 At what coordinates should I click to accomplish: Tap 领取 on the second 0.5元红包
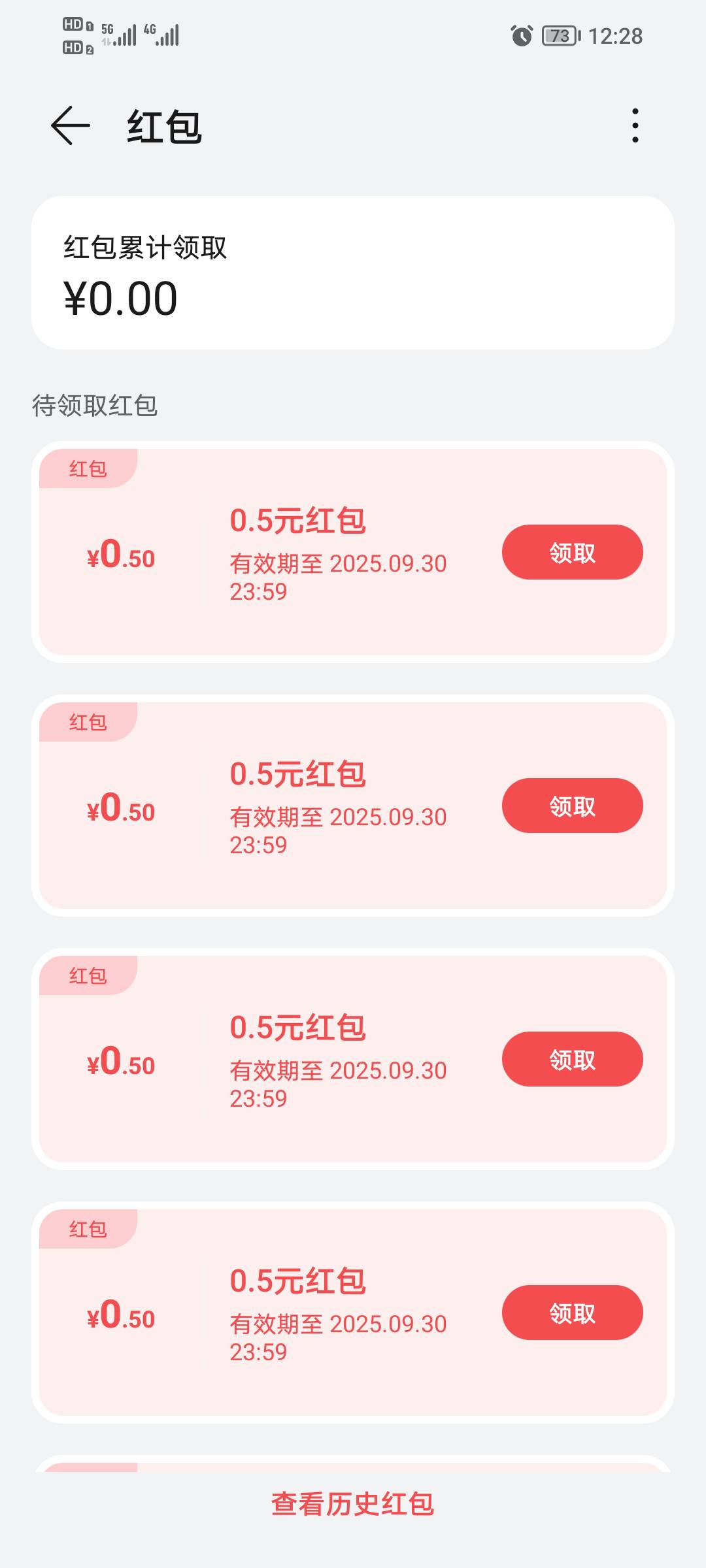click(x=572, y=806)
